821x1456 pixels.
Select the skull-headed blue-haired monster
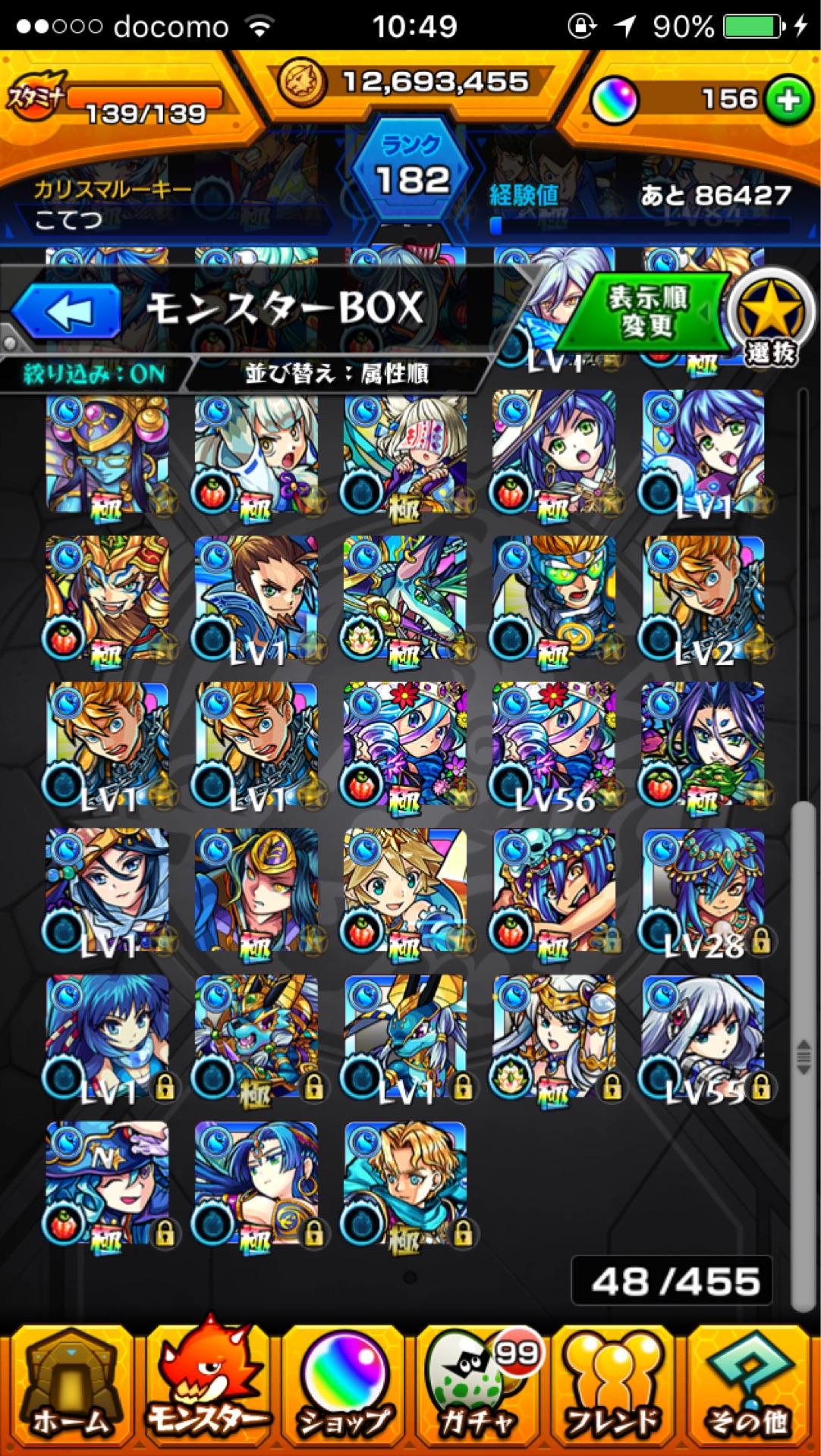point(554,890)
